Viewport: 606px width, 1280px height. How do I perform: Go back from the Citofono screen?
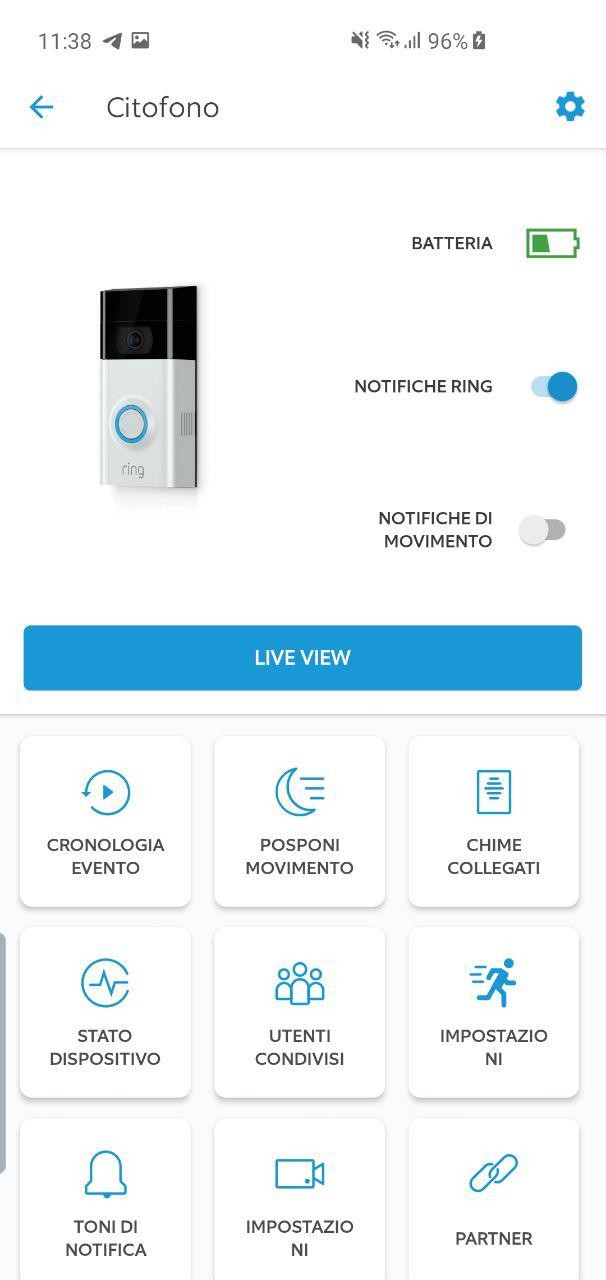click(41, 107)
